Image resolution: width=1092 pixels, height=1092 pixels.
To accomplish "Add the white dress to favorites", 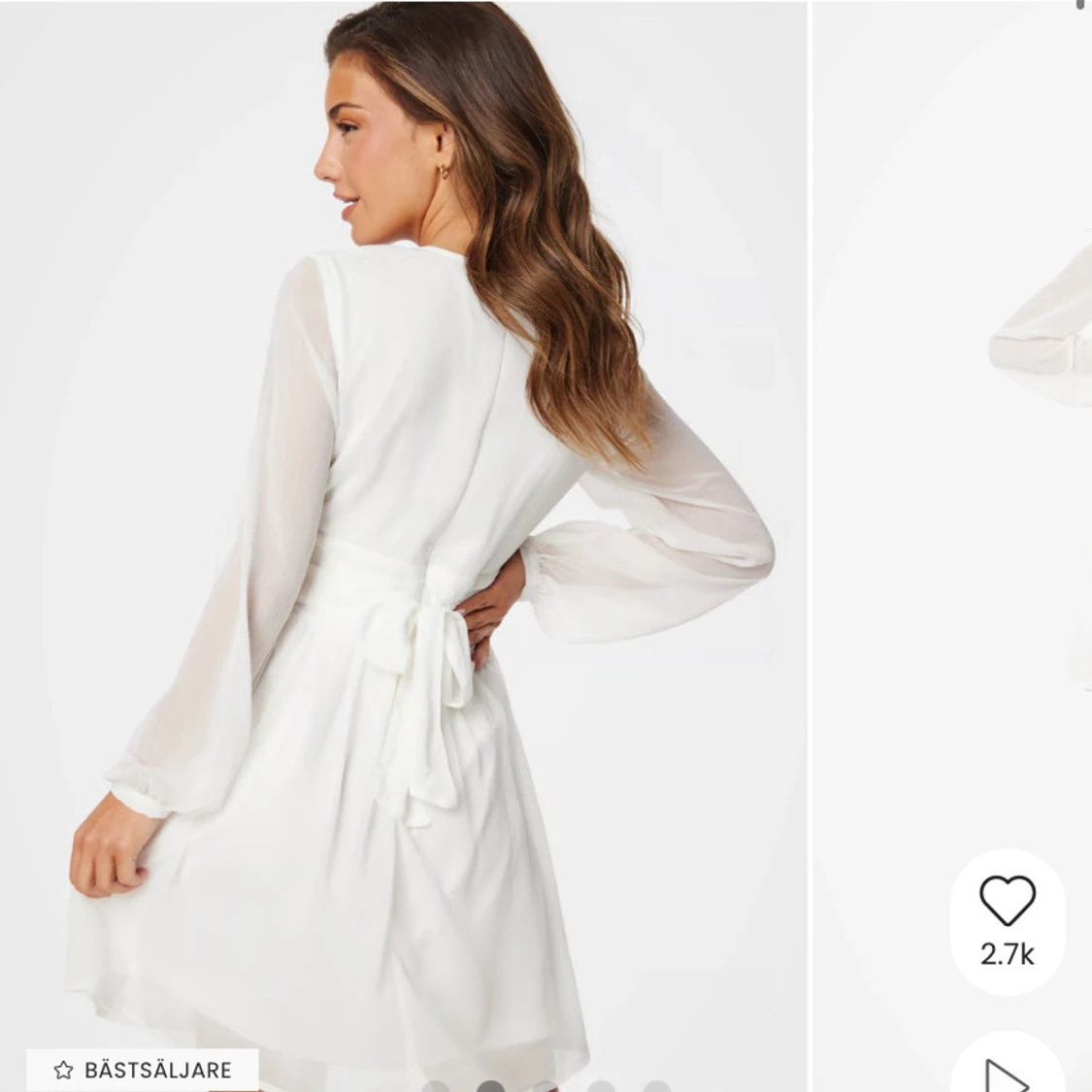I will click(x=1007, y=903).
